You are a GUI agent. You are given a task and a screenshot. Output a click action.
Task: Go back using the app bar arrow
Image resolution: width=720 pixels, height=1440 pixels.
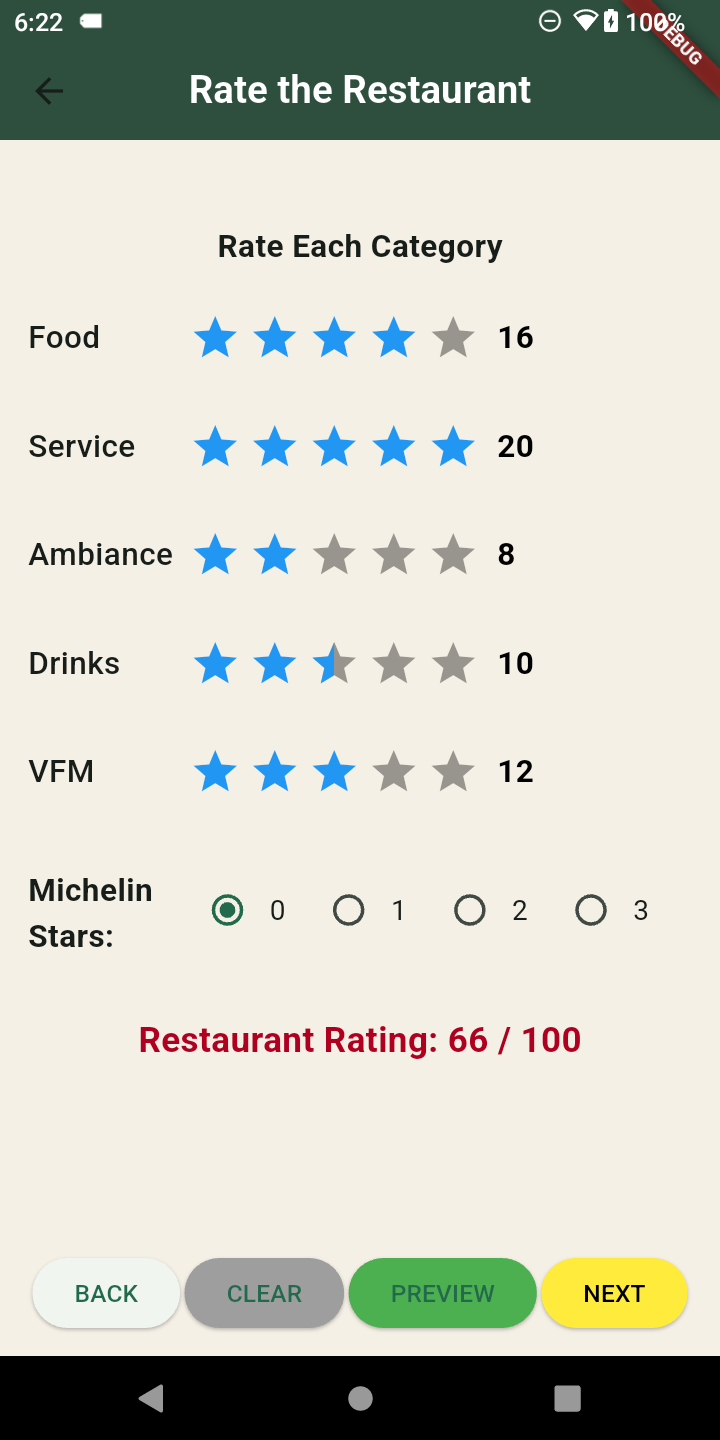click(x=49, y=91)
